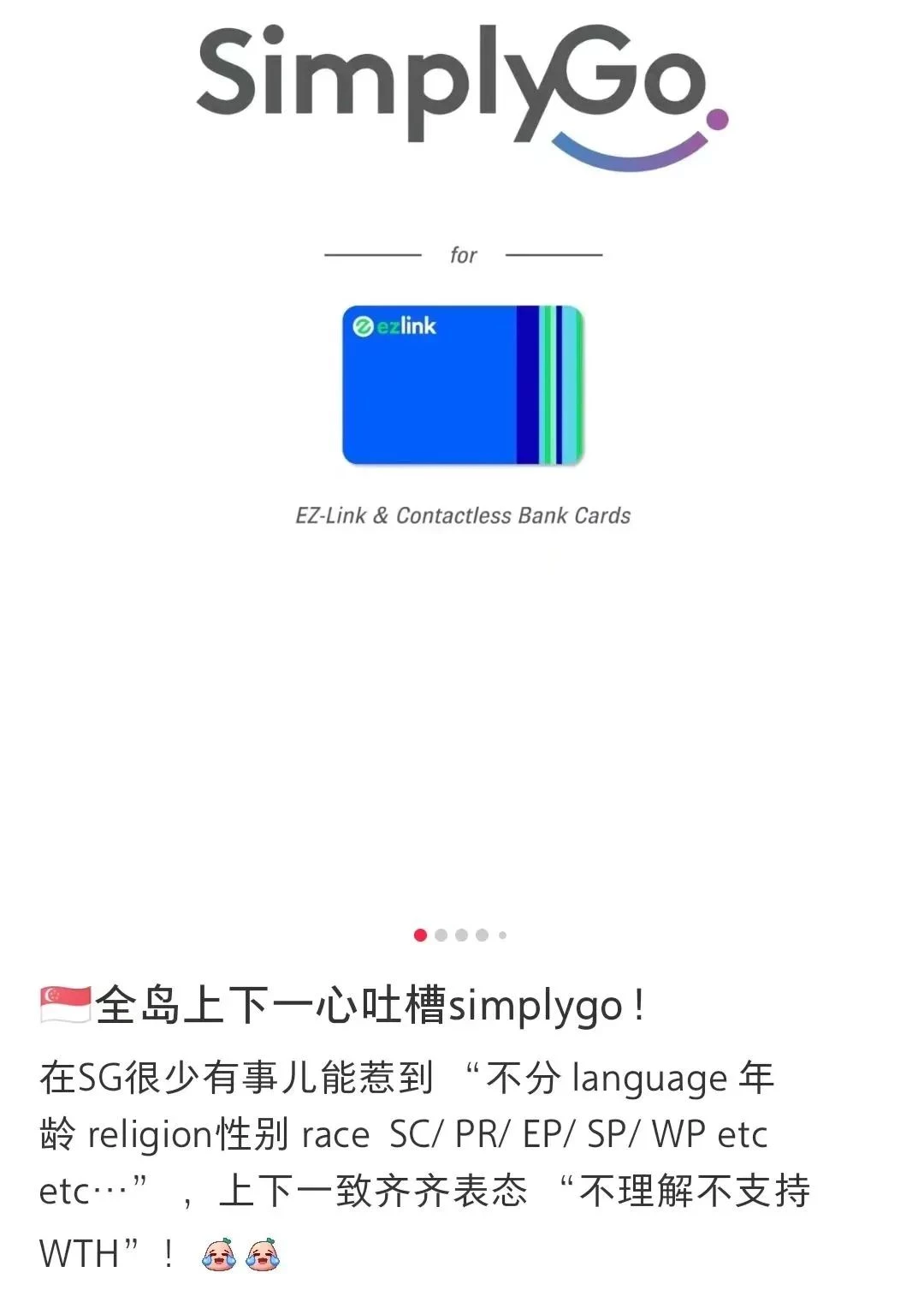Tap the image carousel page indicator dots
This screenshot has height=1302, width=924.
(x=460, y=935)
